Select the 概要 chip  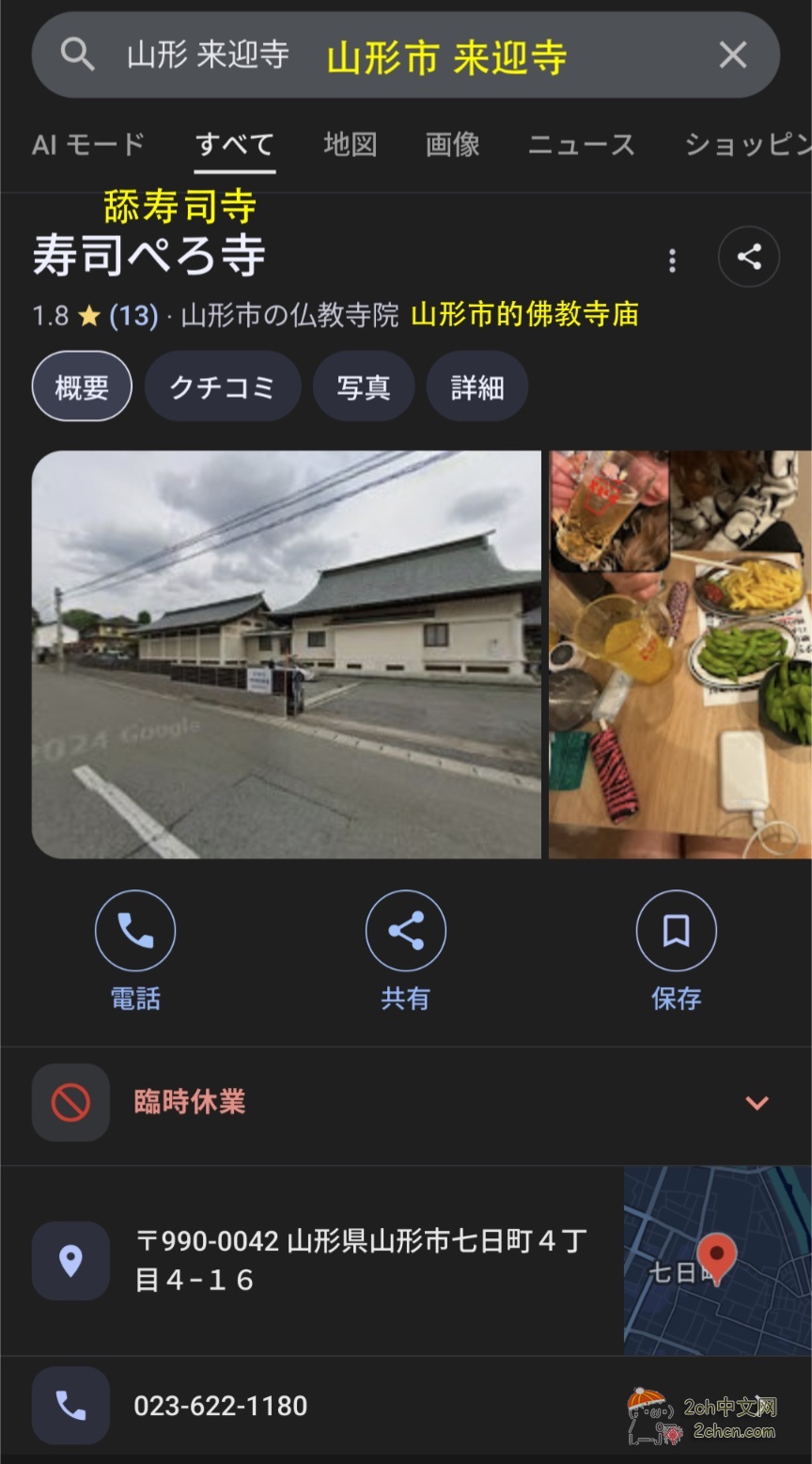click(82, 386)
